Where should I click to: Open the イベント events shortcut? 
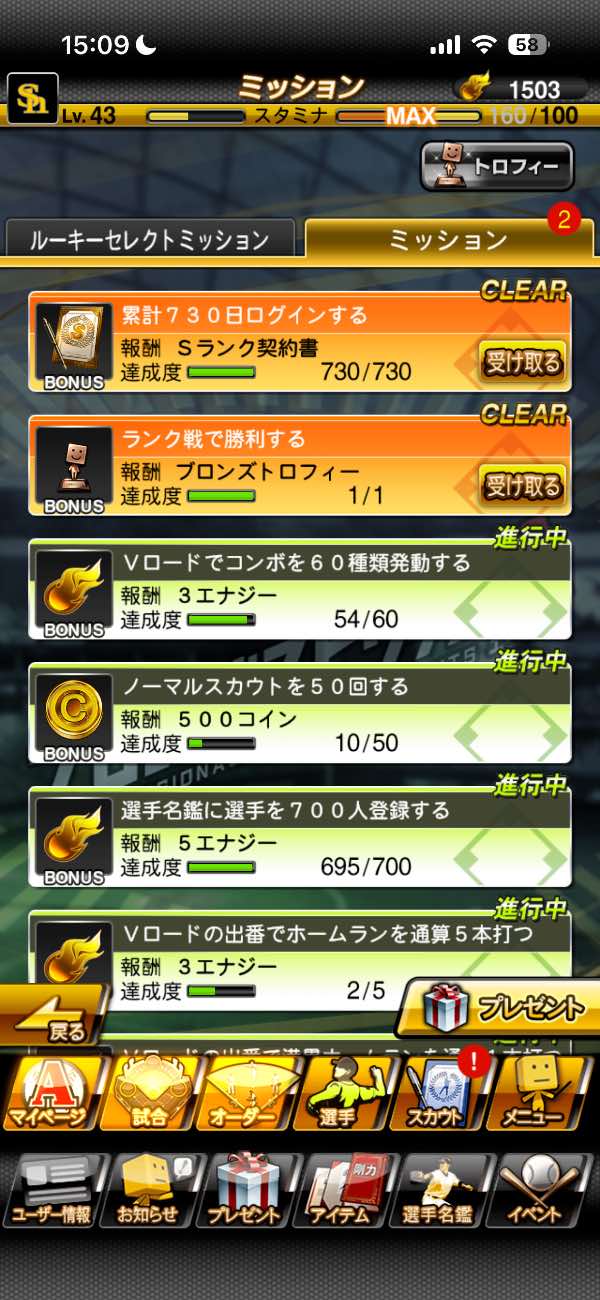542,1191
